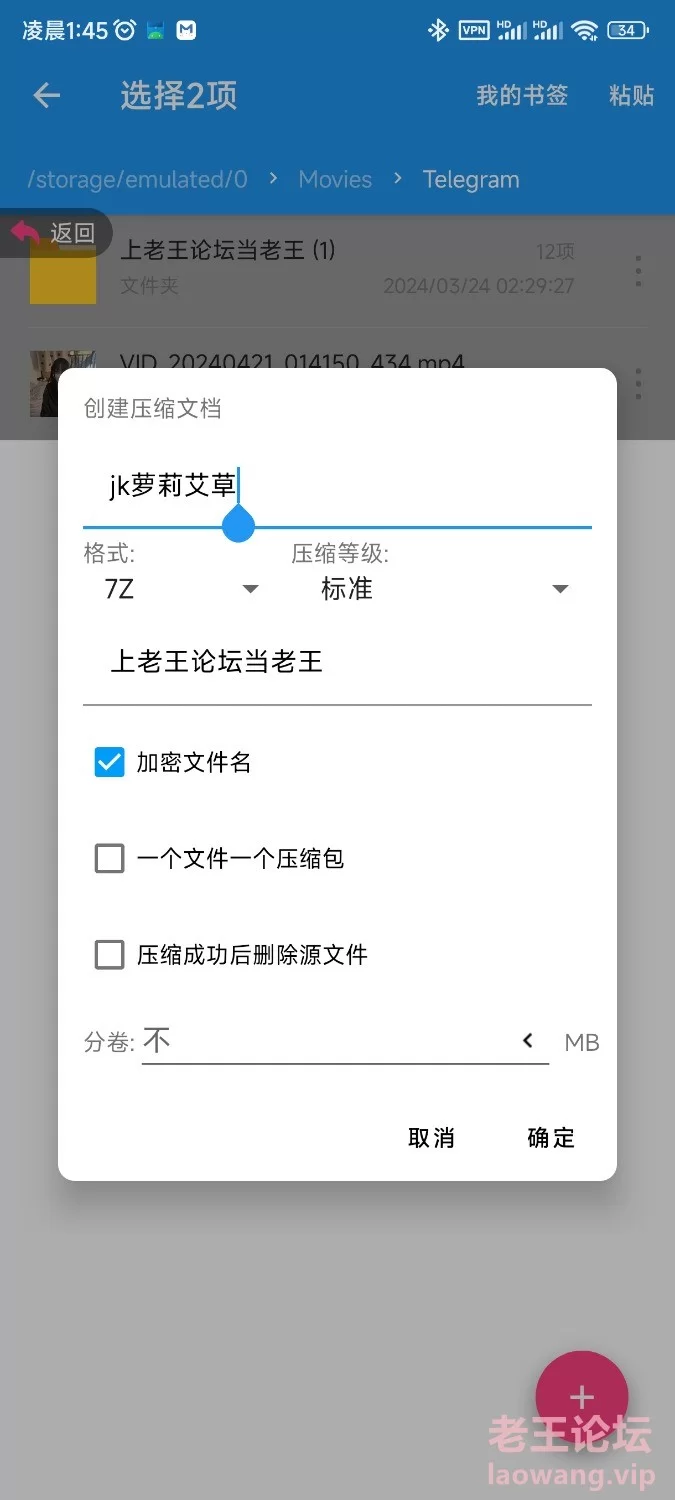This screenshot has height=1500, width=675.
Task: Tap the 分卷 volume size field
Action: point(320,1042)
